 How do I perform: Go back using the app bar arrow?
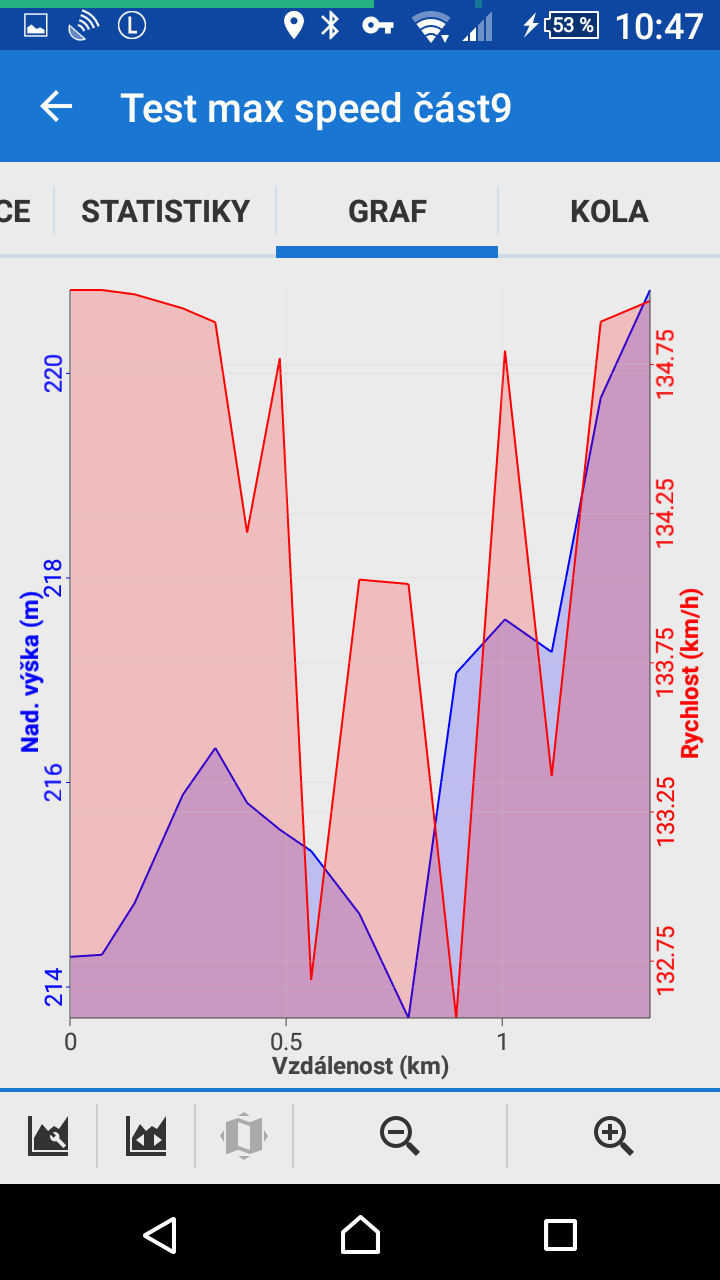click(x=57, y=107)
